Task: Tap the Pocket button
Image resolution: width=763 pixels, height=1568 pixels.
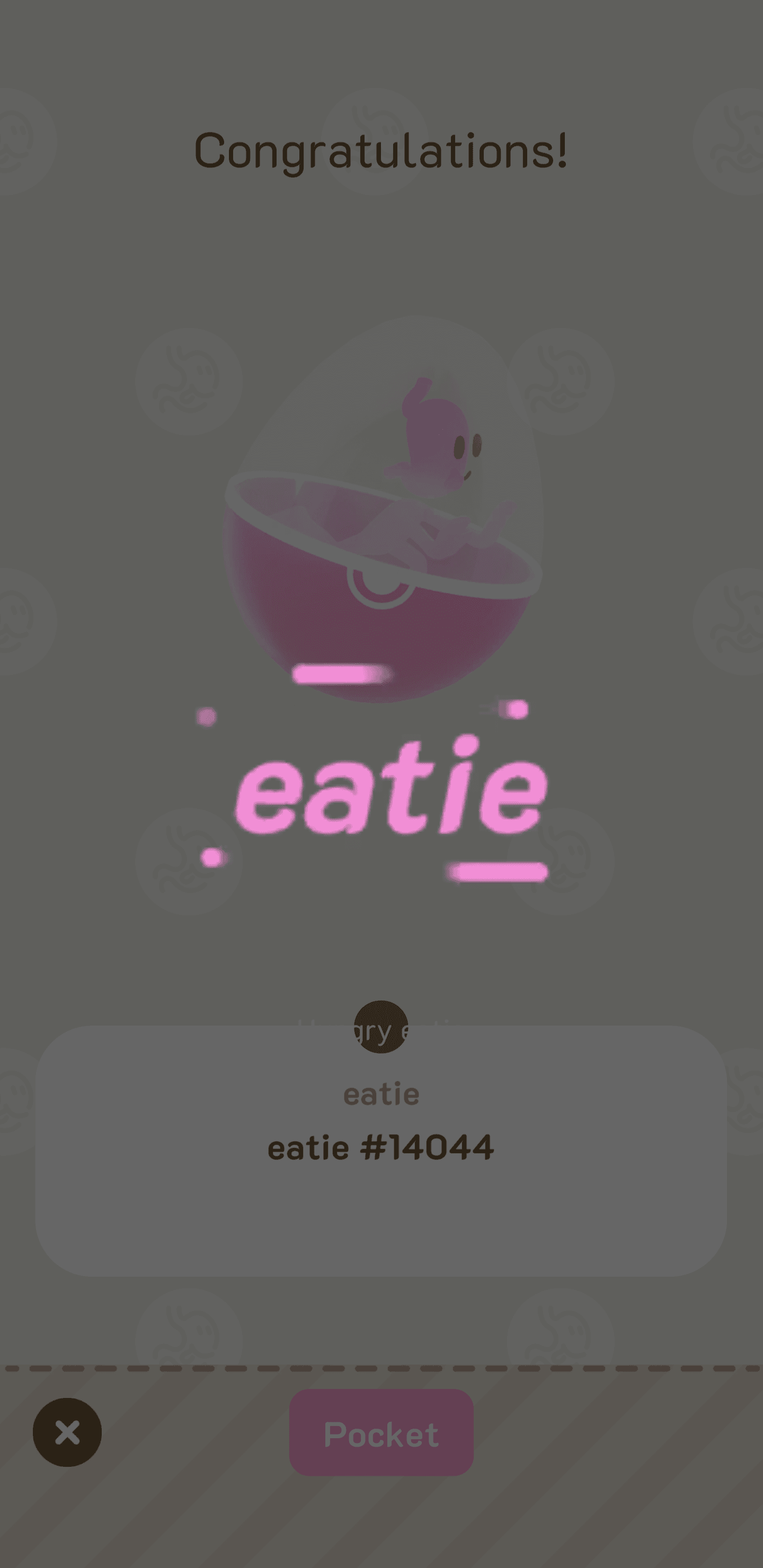Action: point(381,1434)
